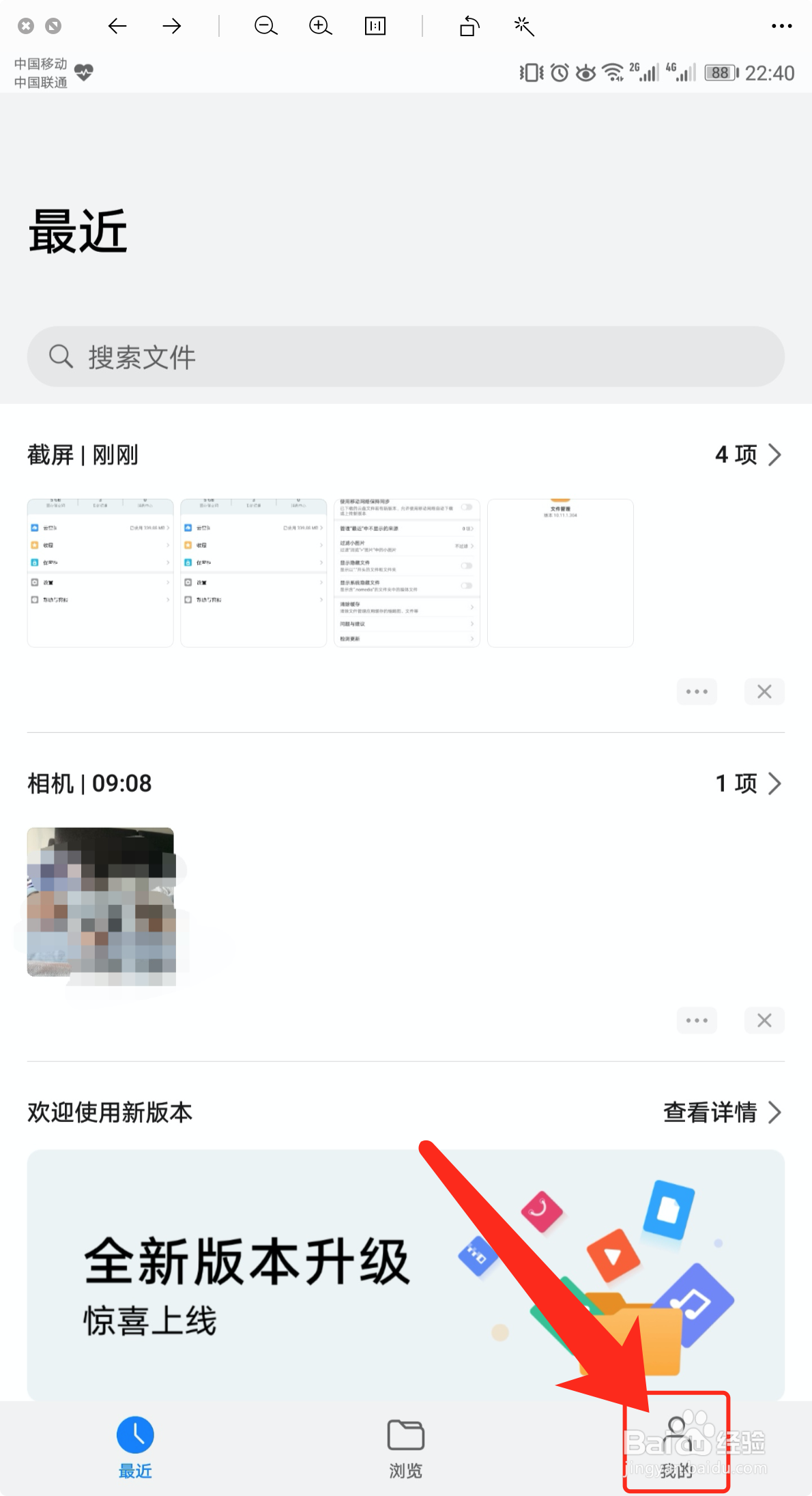
Task: Tap the 搜索文件 search field
Action: coord(406,356)
